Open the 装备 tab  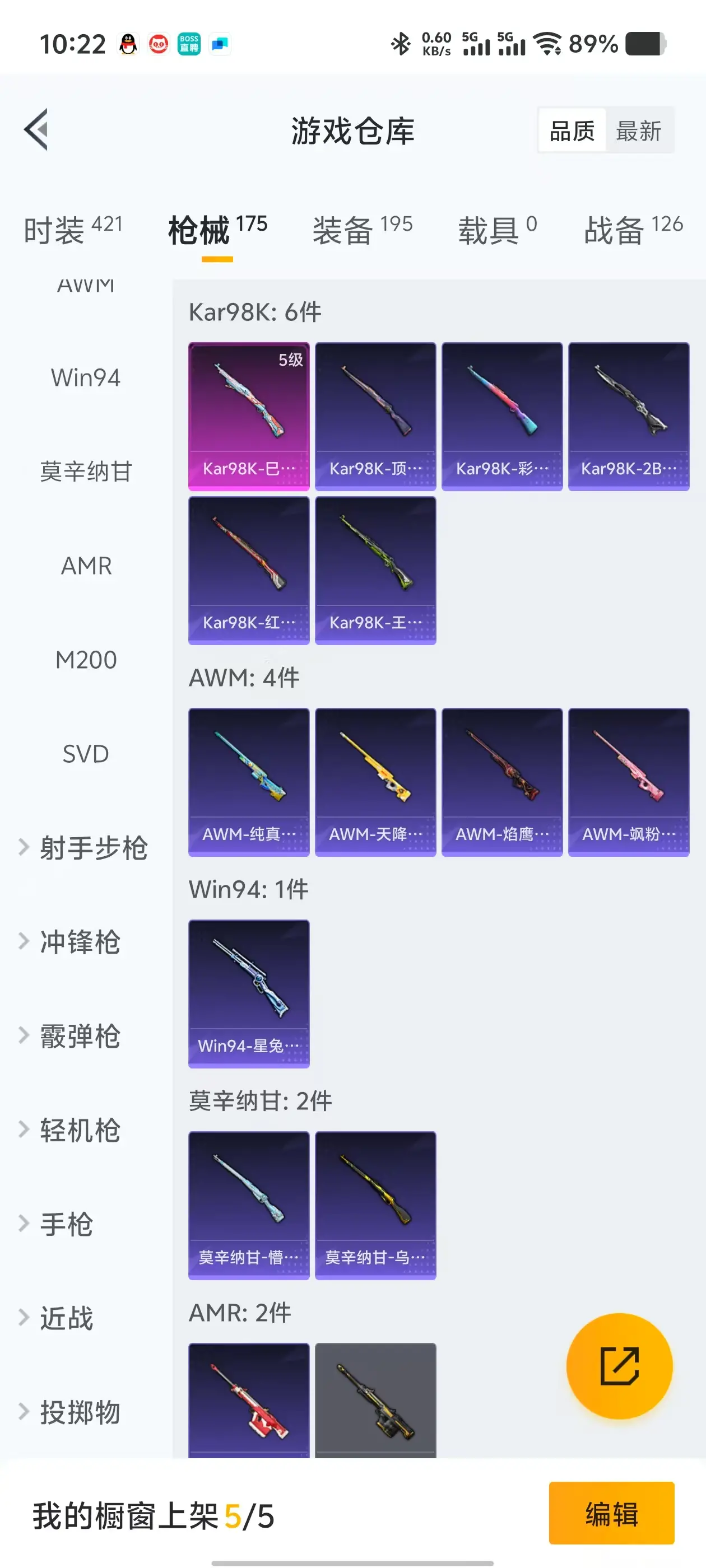[363, 231]
